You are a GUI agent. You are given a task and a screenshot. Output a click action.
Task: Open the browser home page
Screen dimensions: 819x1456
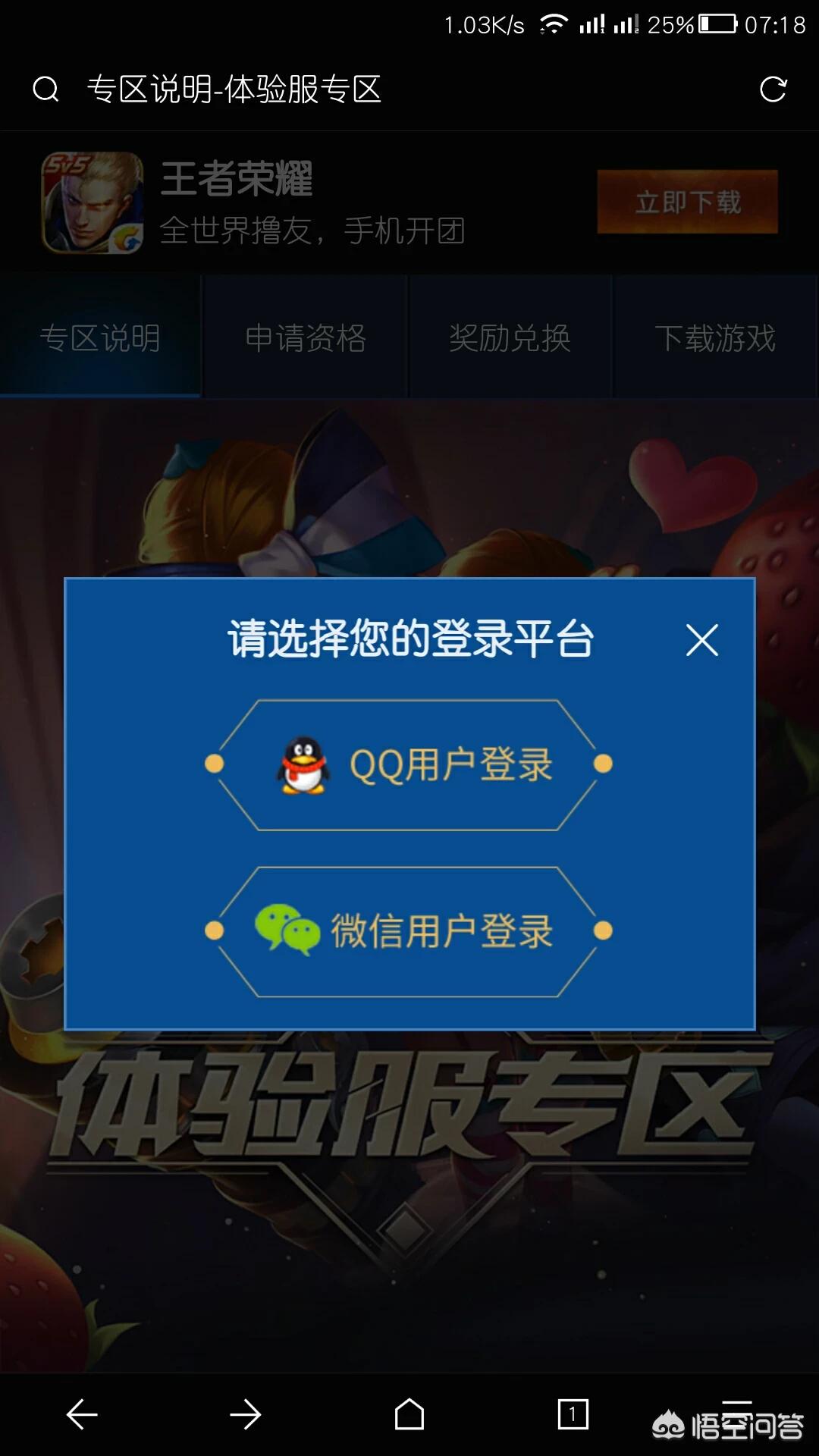(409, 1414)
